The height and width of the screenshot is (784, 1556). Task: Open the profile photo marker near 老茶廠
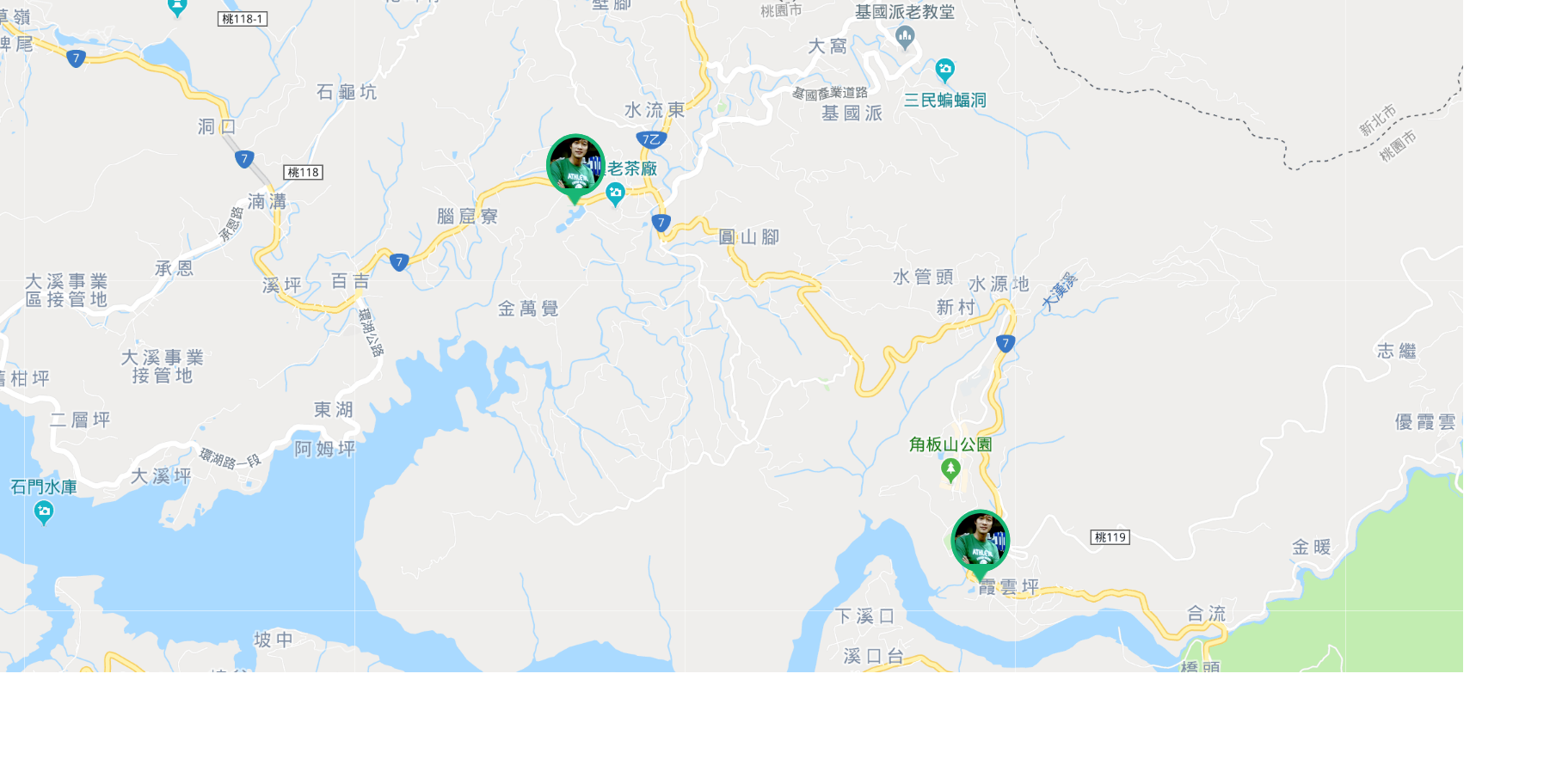575,164
